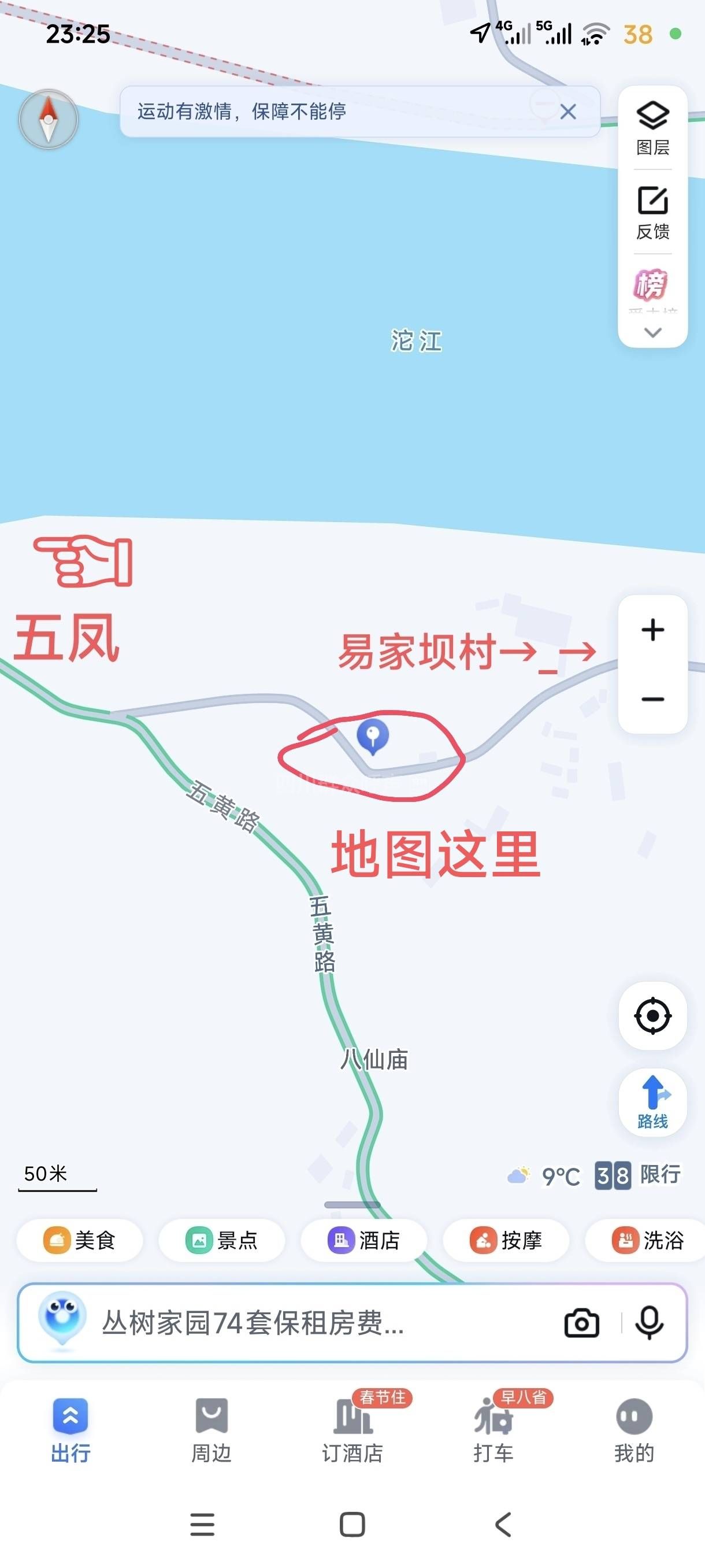The height and width of the screenshot is (1568, 705).
Task: Select the 美食 chip
Action: coord(80,1240)
